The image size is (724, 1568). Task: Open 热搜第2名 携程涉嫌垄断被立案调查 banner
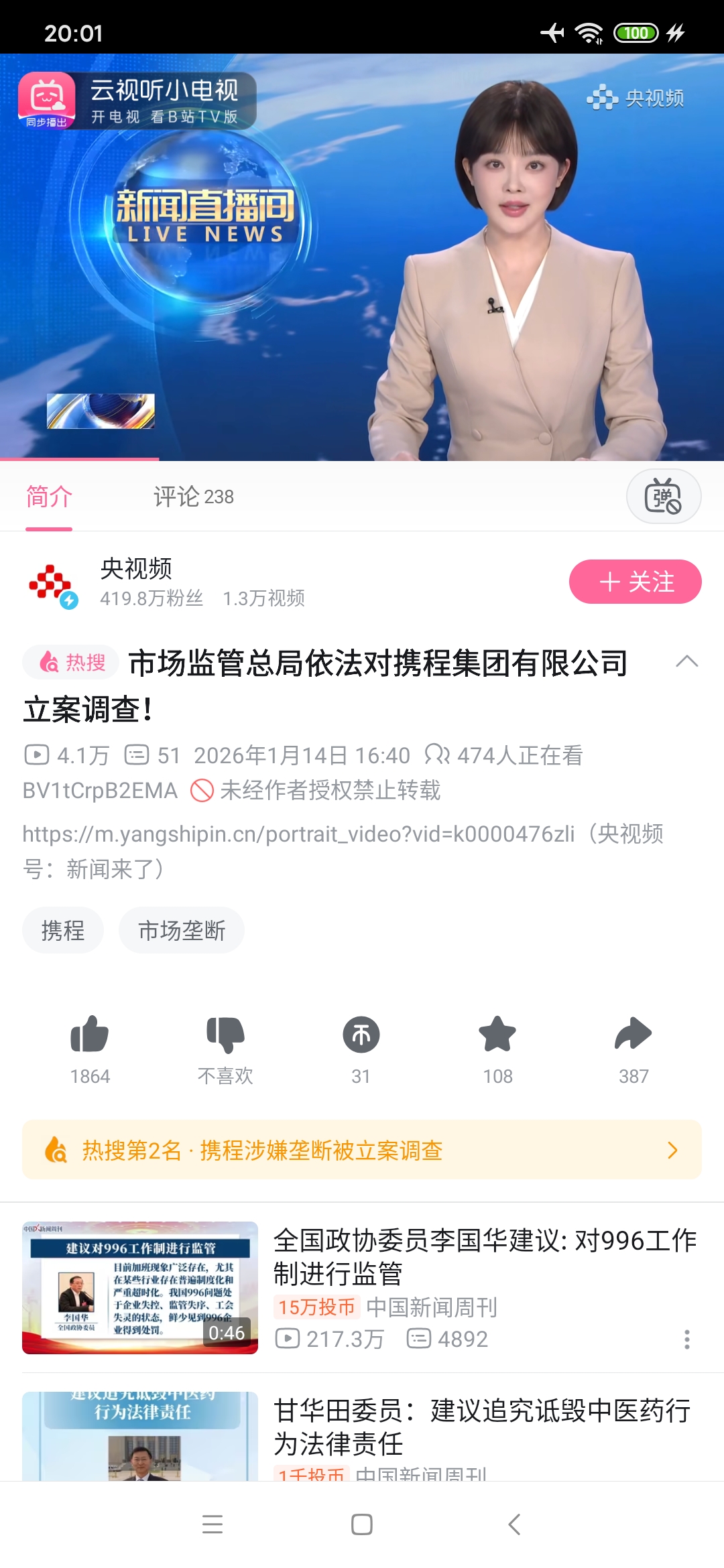362,1150
